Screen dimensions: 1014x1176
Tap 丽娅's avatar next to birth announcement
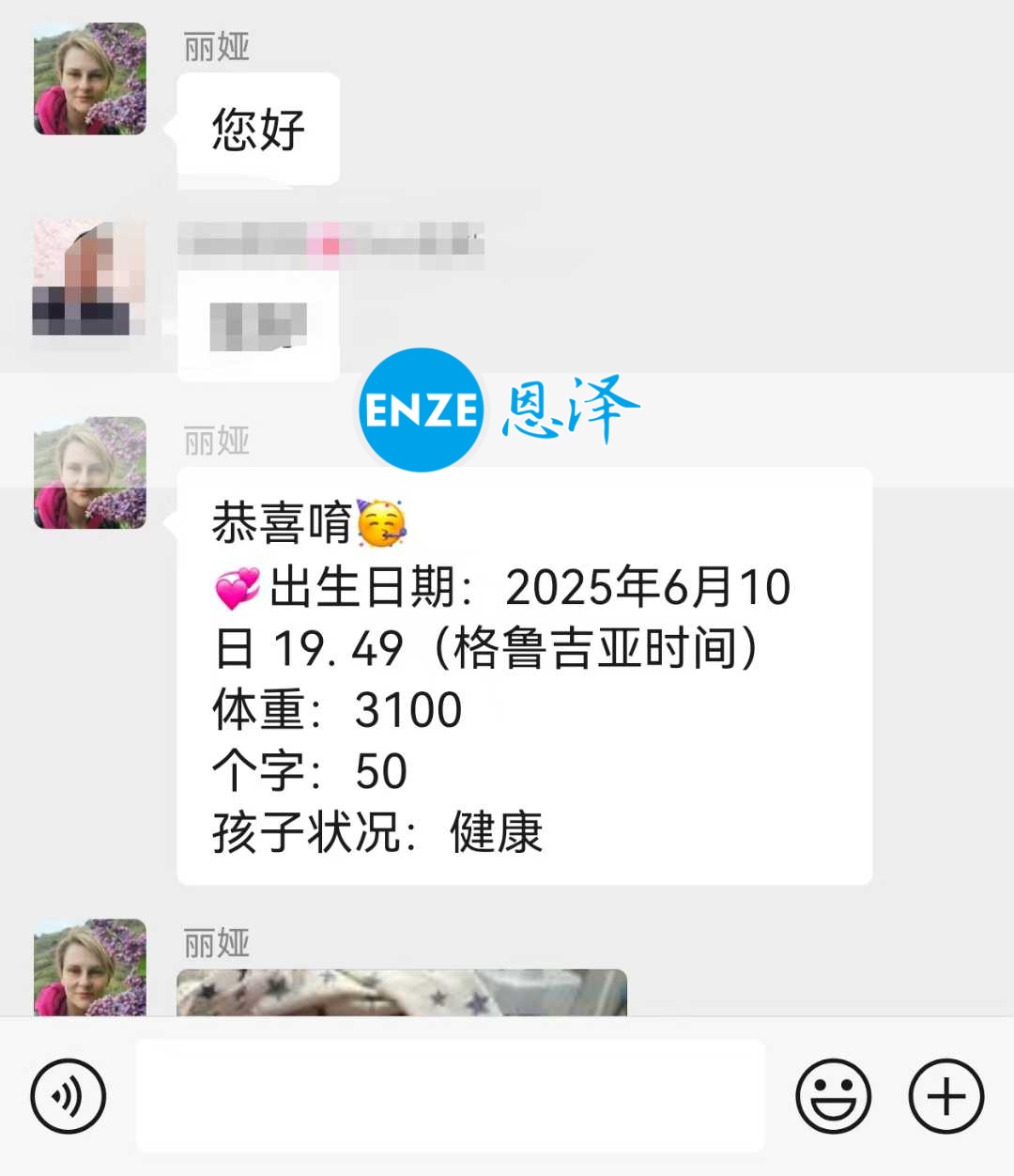[89, 476]
